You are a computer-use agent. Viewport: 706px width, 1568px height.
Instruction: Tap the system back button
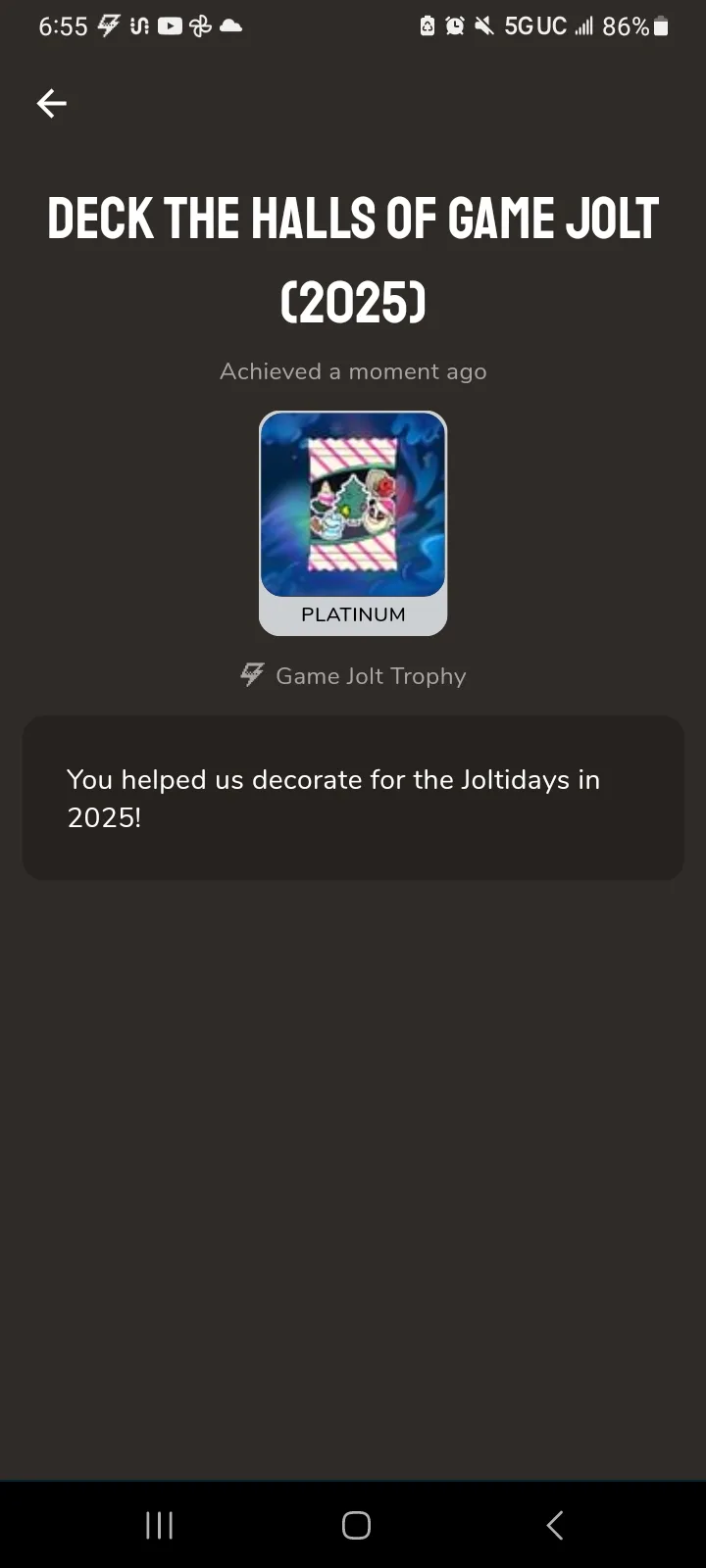click(554, 1525)
